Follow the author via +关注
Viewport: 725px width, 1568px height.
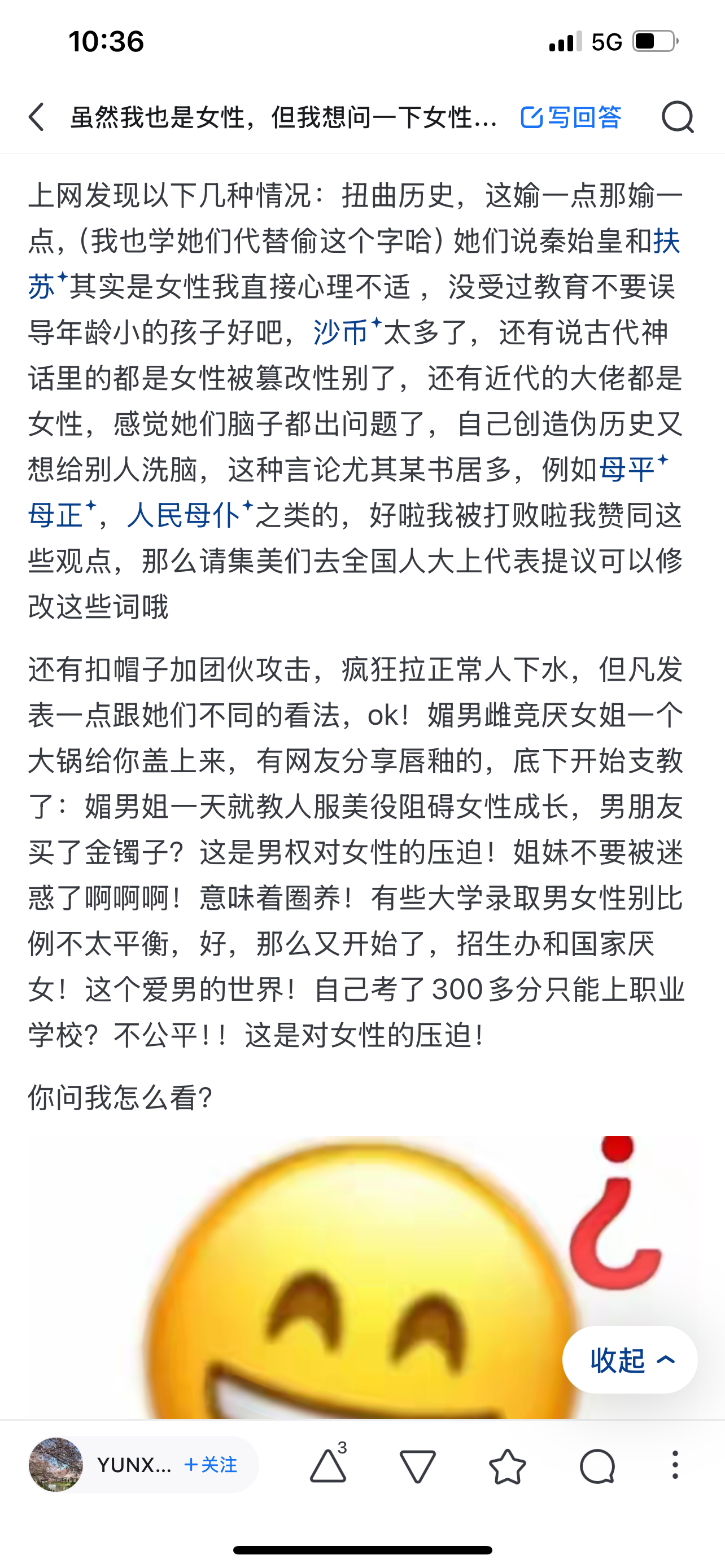211,1465
